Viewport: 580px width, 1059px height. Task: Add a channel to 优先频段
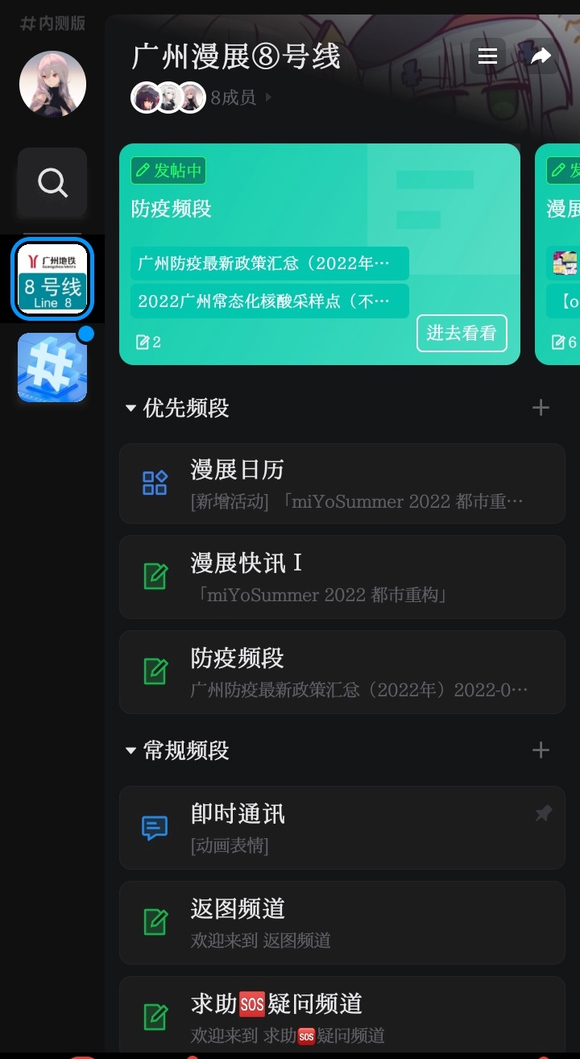(541, 407)
